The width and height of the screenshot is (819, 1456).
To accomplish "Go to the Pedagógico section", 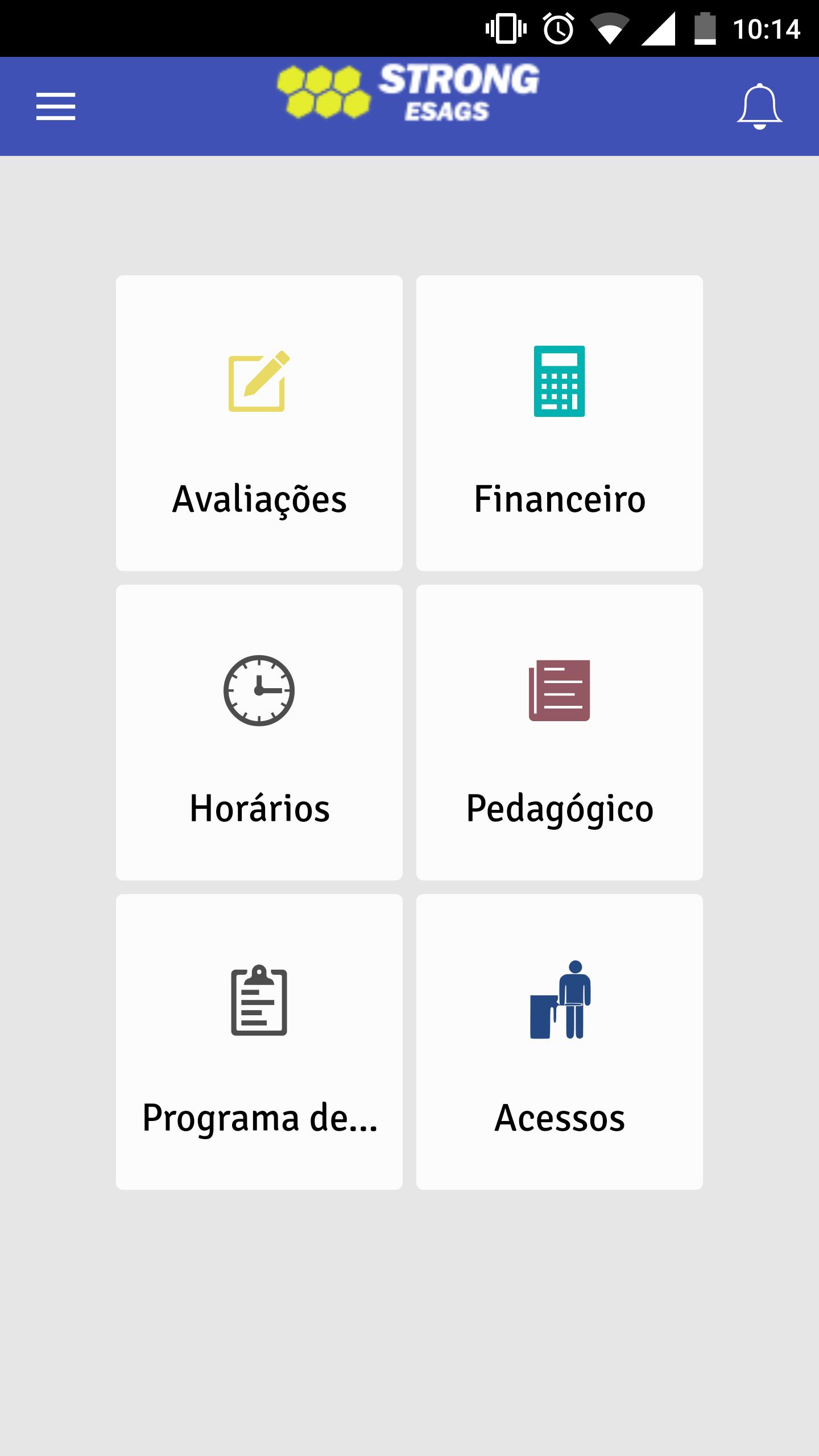I will (x=560, y=733).
